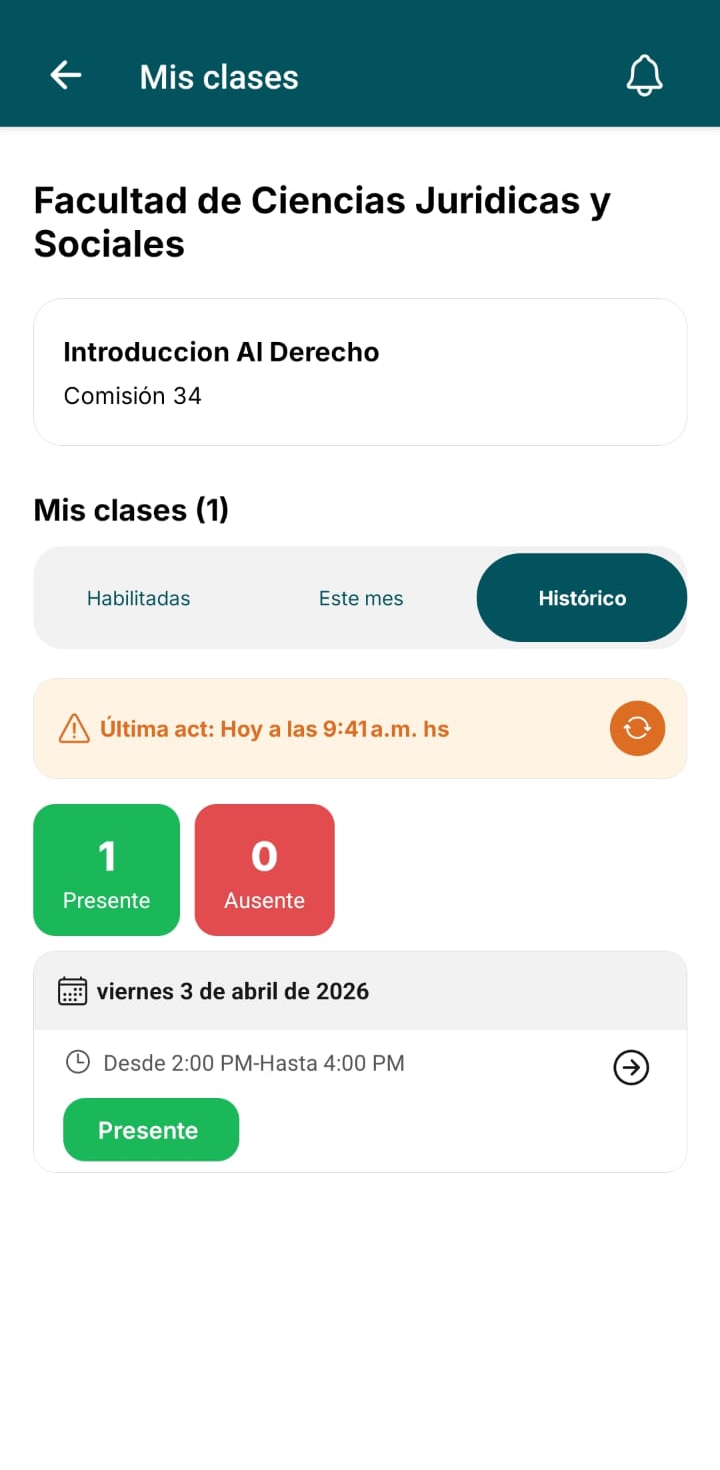Switch to the Este mes tab
This screenshot has width=720, height=1470.
tap(361, 598)
